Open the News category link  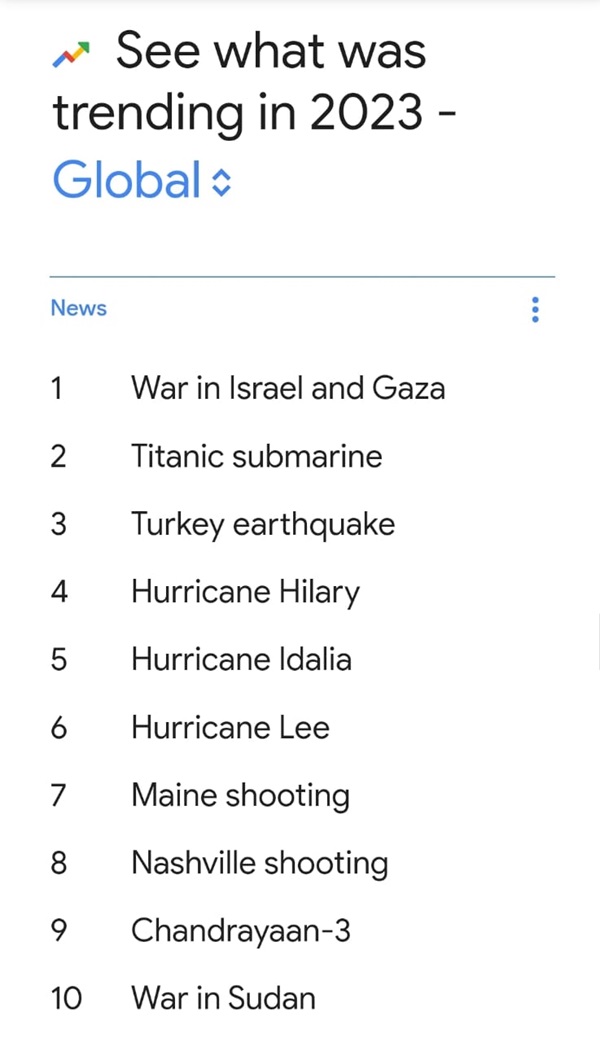pos(78,308)
